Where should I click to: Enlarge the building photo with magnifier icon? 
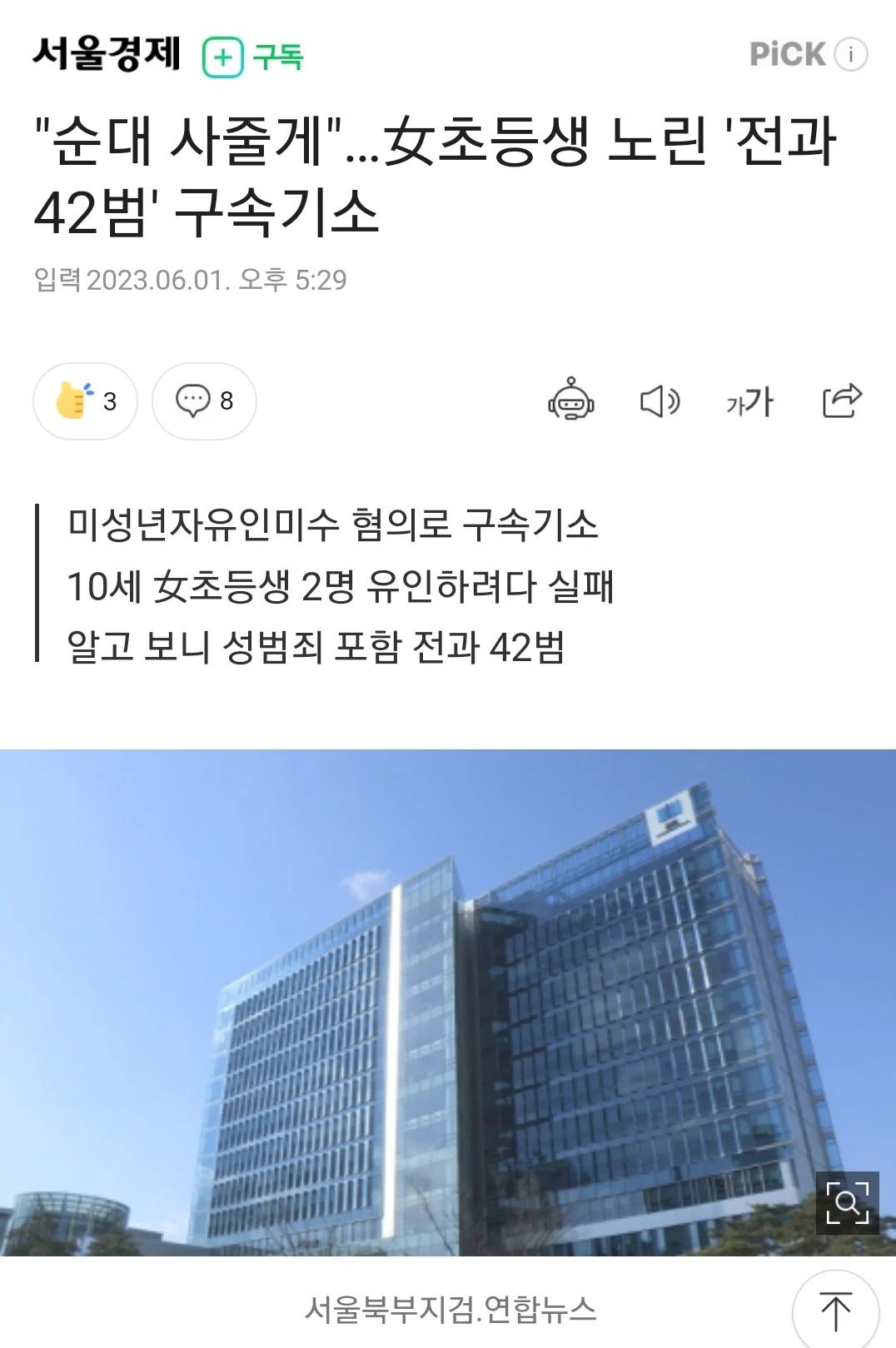coord(847,1202)
